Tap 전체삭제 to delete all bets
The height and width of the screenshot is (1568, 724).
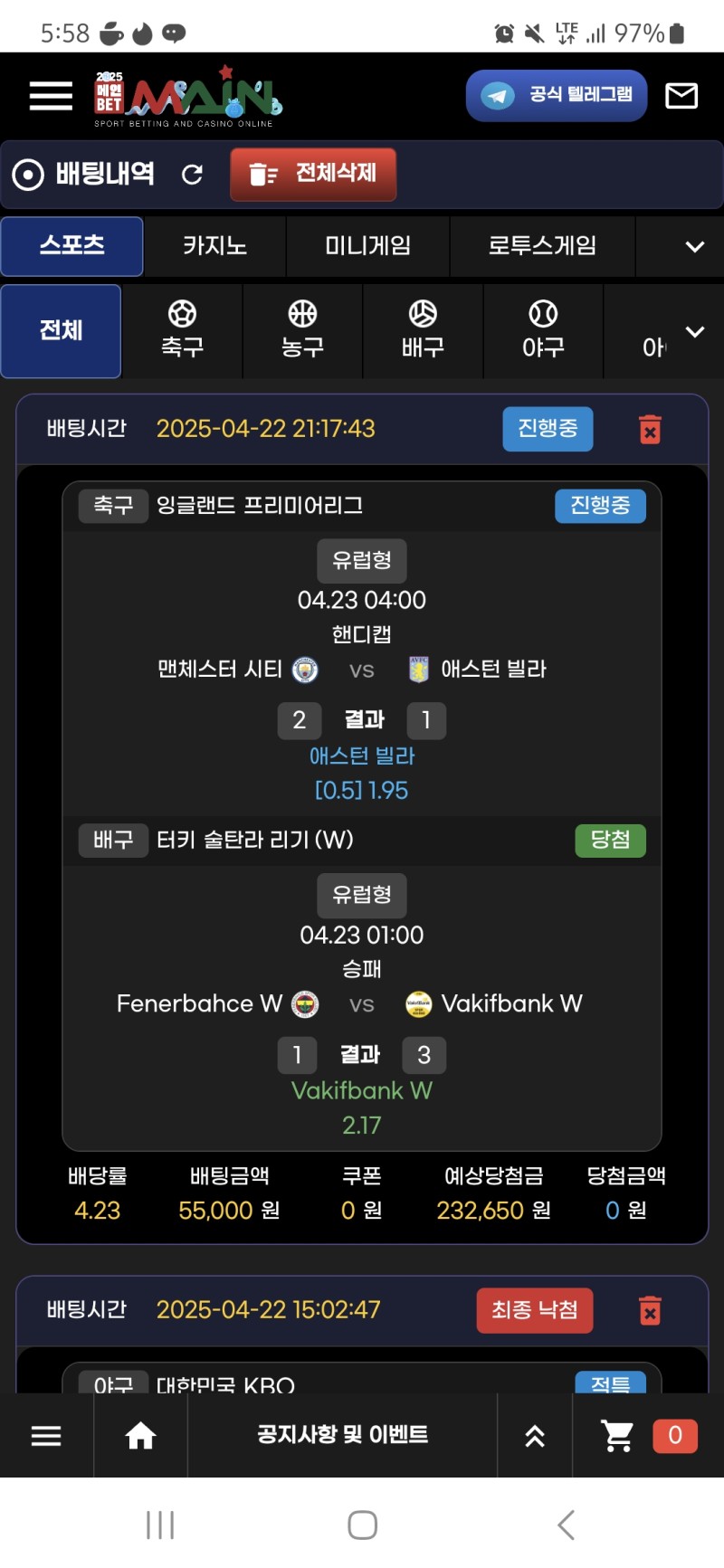click(x=313, y=174)
